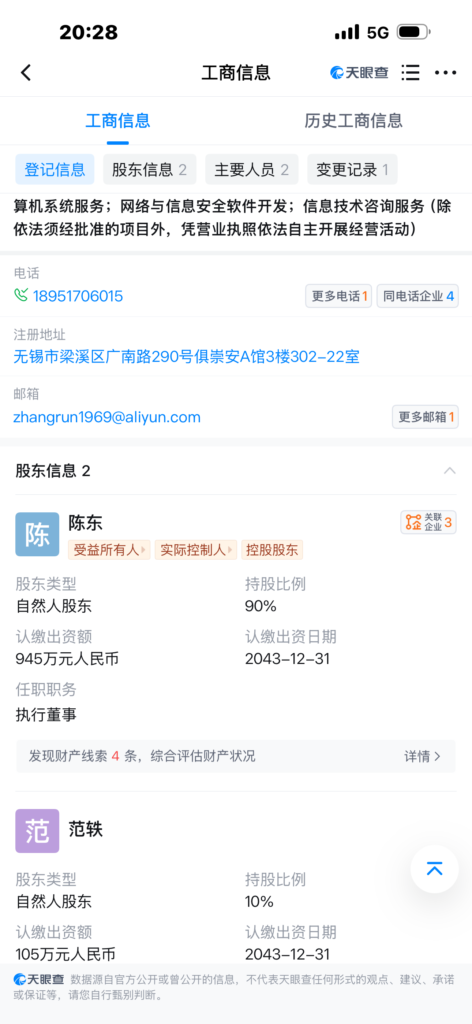Go back using the top-left arrow
Image resolution: width=472 pixels, height=1024 pixels.
26,72
